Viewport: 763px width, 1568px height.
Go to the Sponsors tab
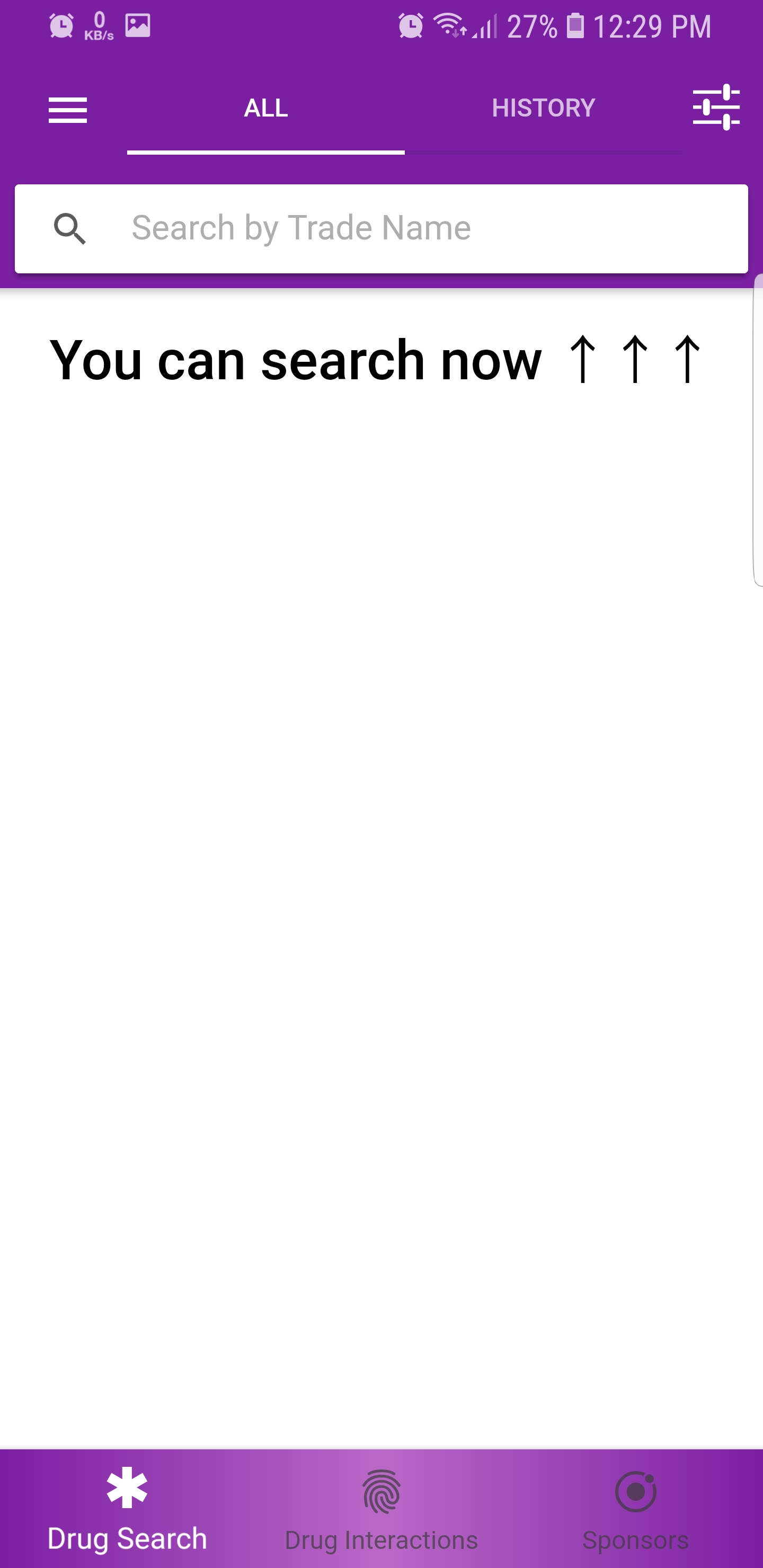pos(636,1510)
